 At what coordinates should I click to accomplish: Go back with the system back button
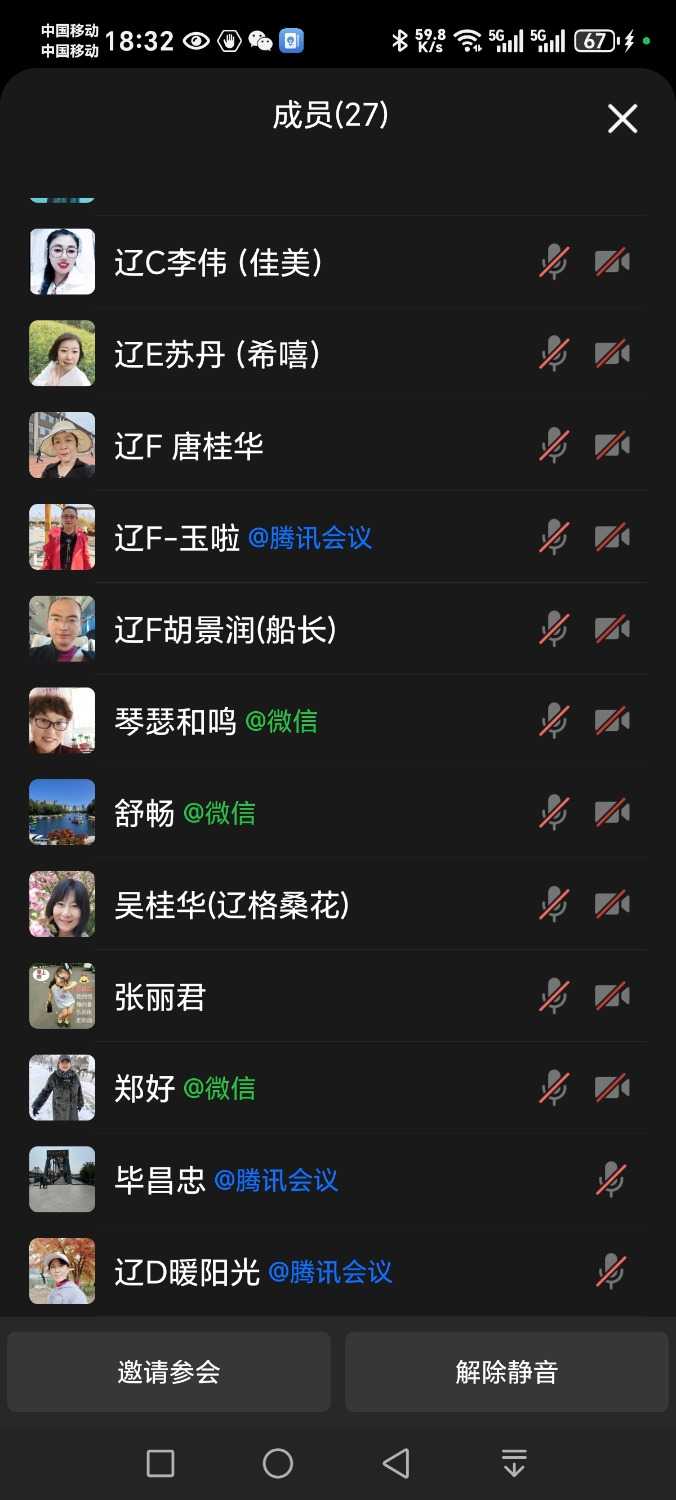click(396, 1464)
